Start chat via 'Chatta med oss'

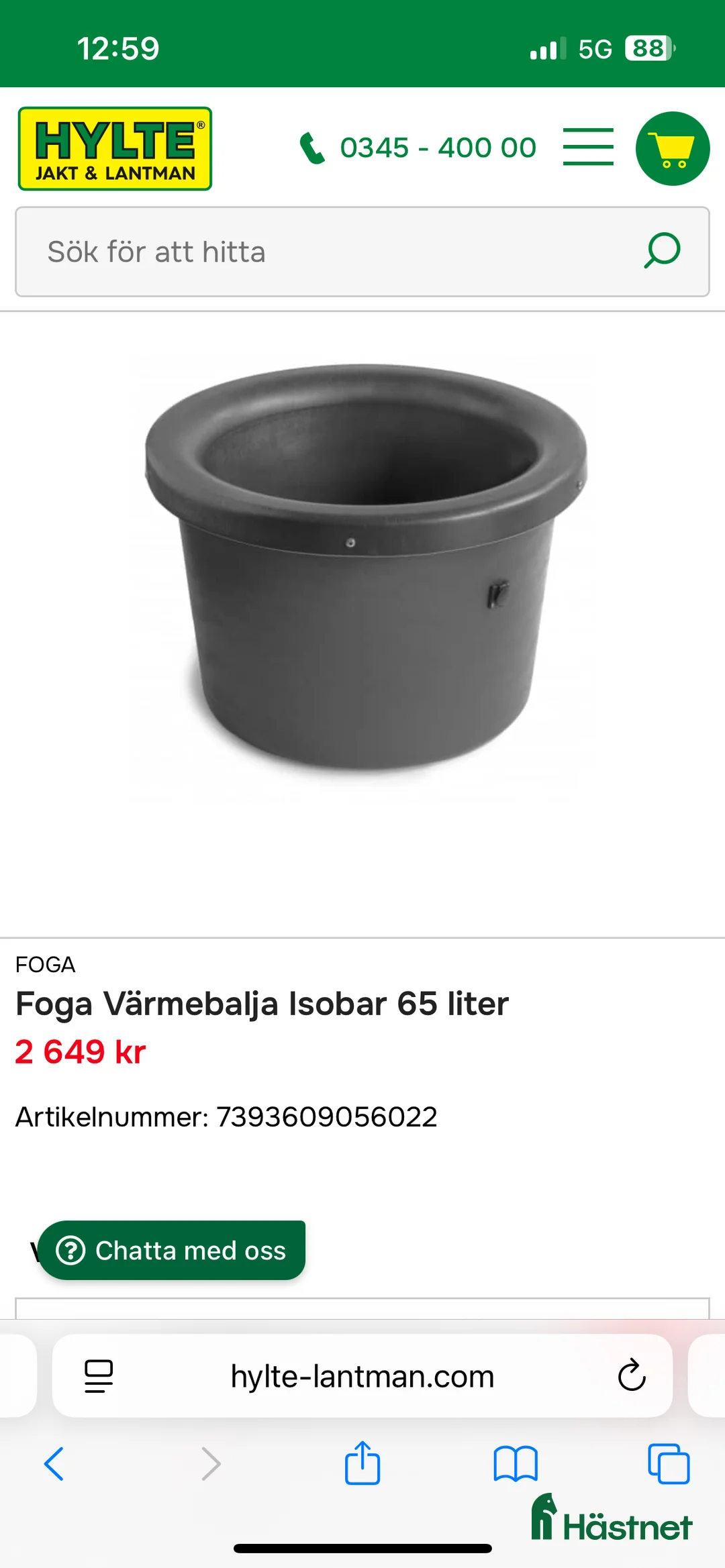(172, 1251)
